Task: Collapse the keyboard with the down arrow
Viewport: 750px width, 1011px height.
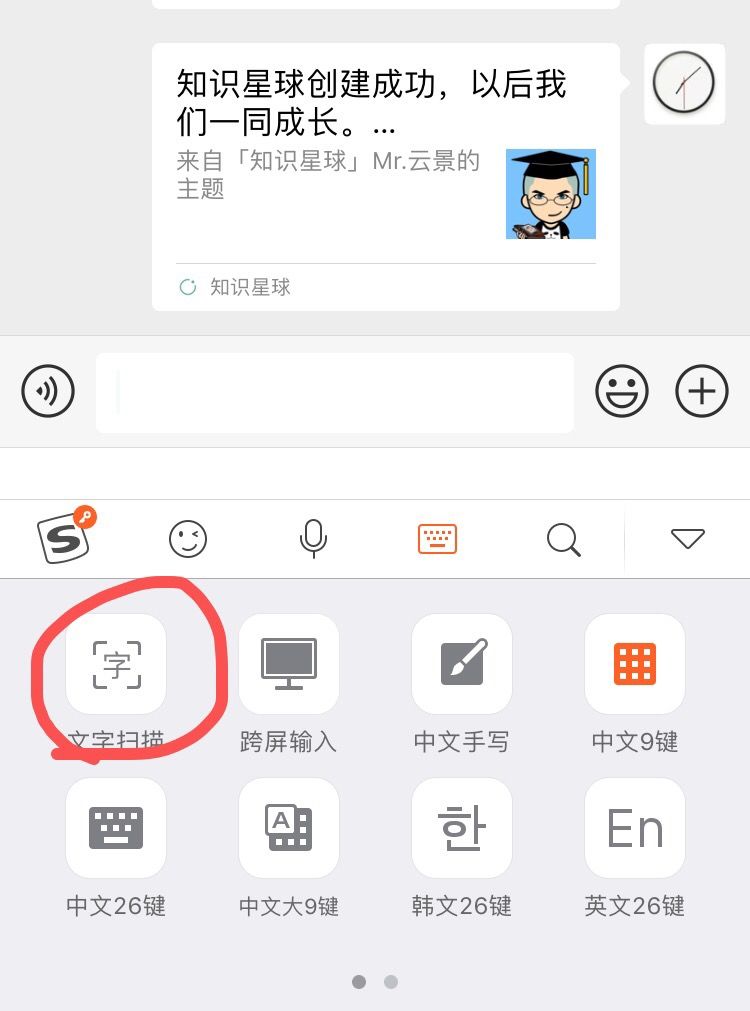Action: (x=688, y=540)
